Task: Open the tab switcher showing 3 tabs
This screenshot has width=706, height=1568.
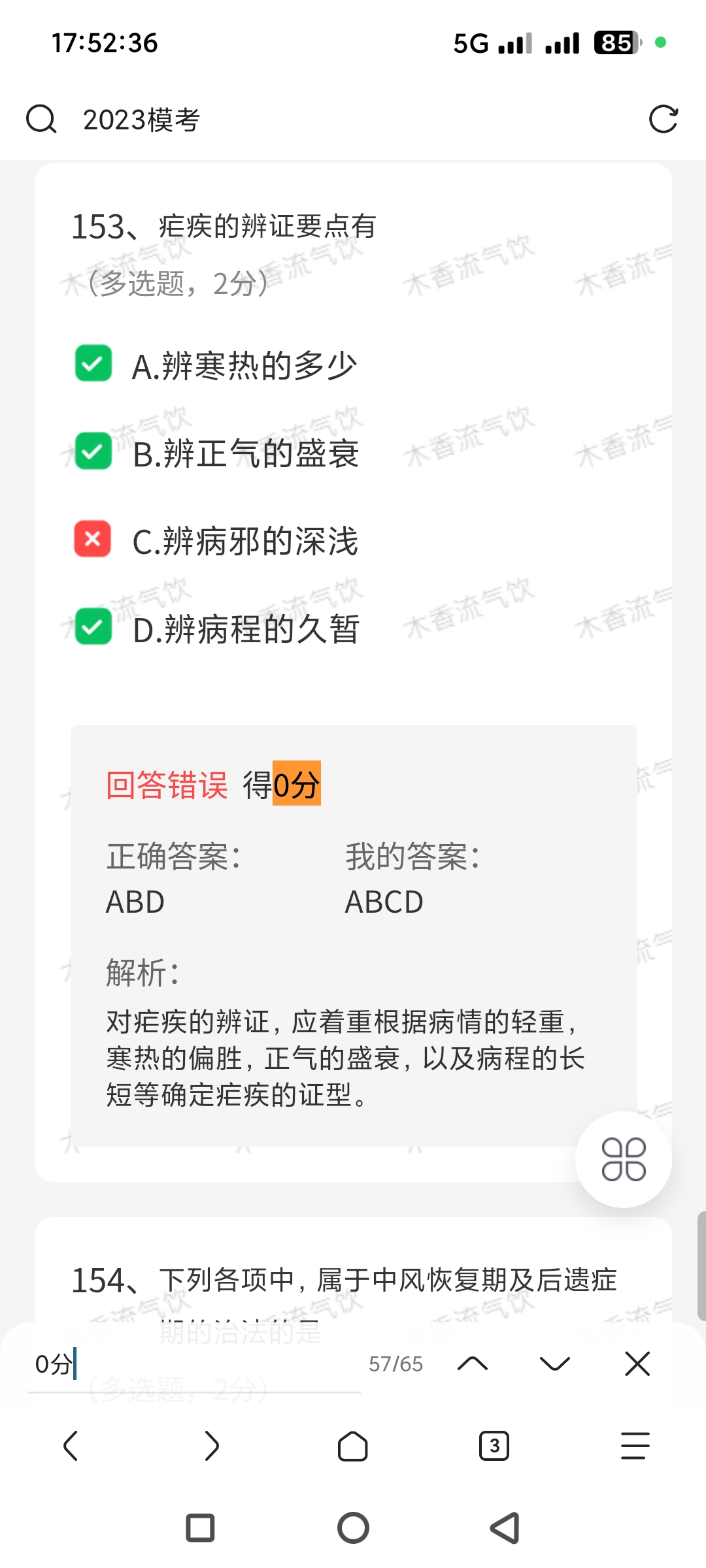Action: point(494,1445)
